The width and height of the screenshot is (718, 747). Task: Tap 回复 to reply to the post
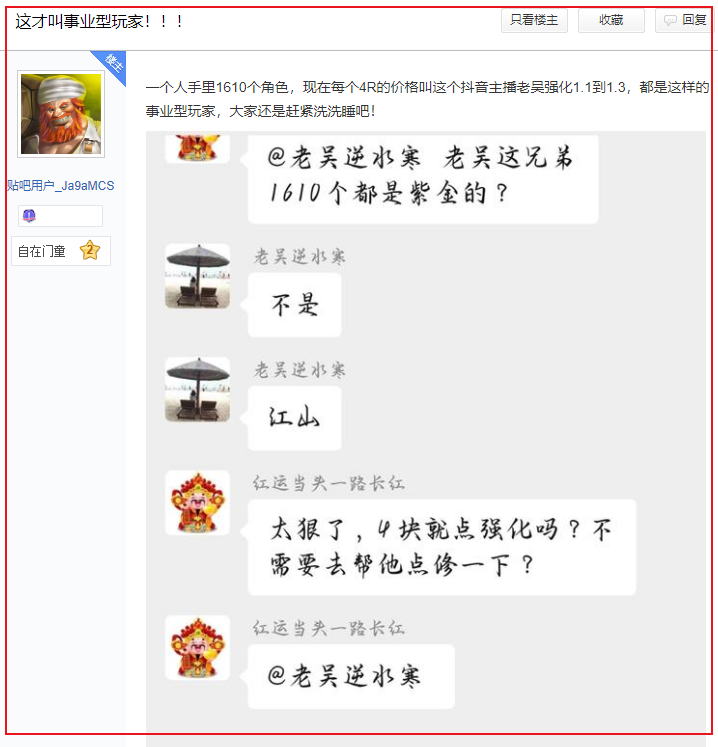pyautogui.click(x=686, y=20)
